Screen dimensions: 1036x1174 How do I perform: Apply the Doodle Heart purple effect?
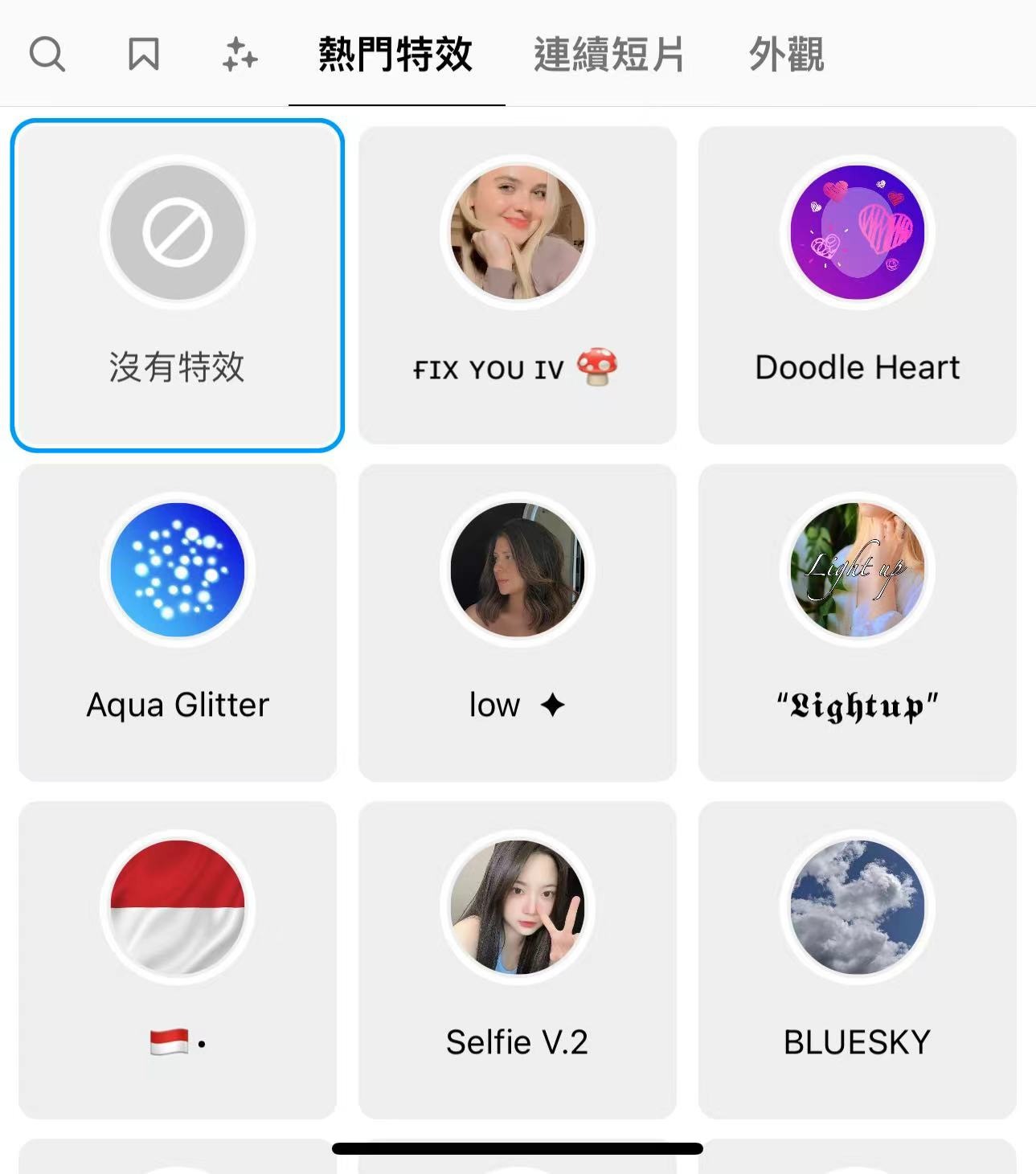pos(857,232)
